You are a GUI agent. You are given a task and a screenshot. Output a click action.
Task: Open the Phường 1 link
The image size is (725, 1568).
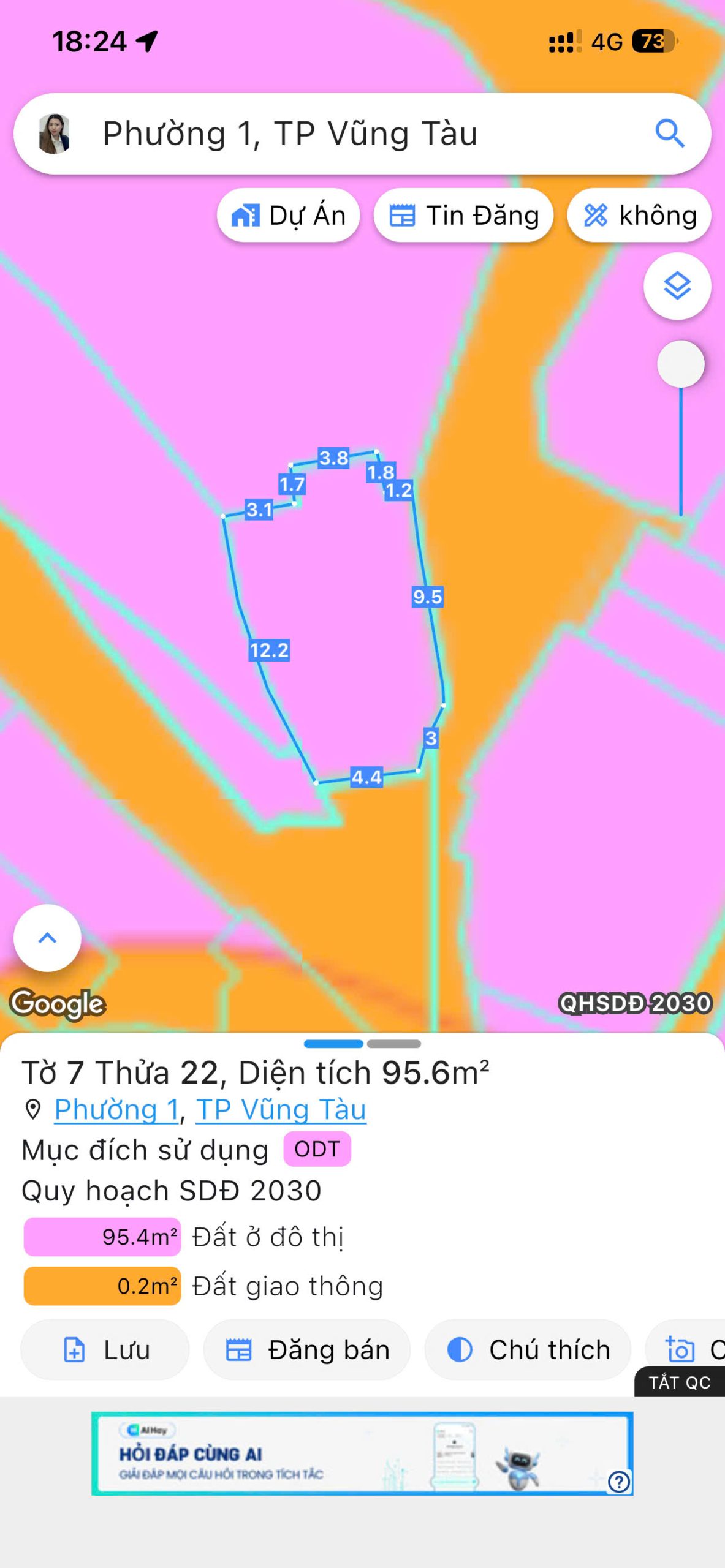pos(116,1109)
